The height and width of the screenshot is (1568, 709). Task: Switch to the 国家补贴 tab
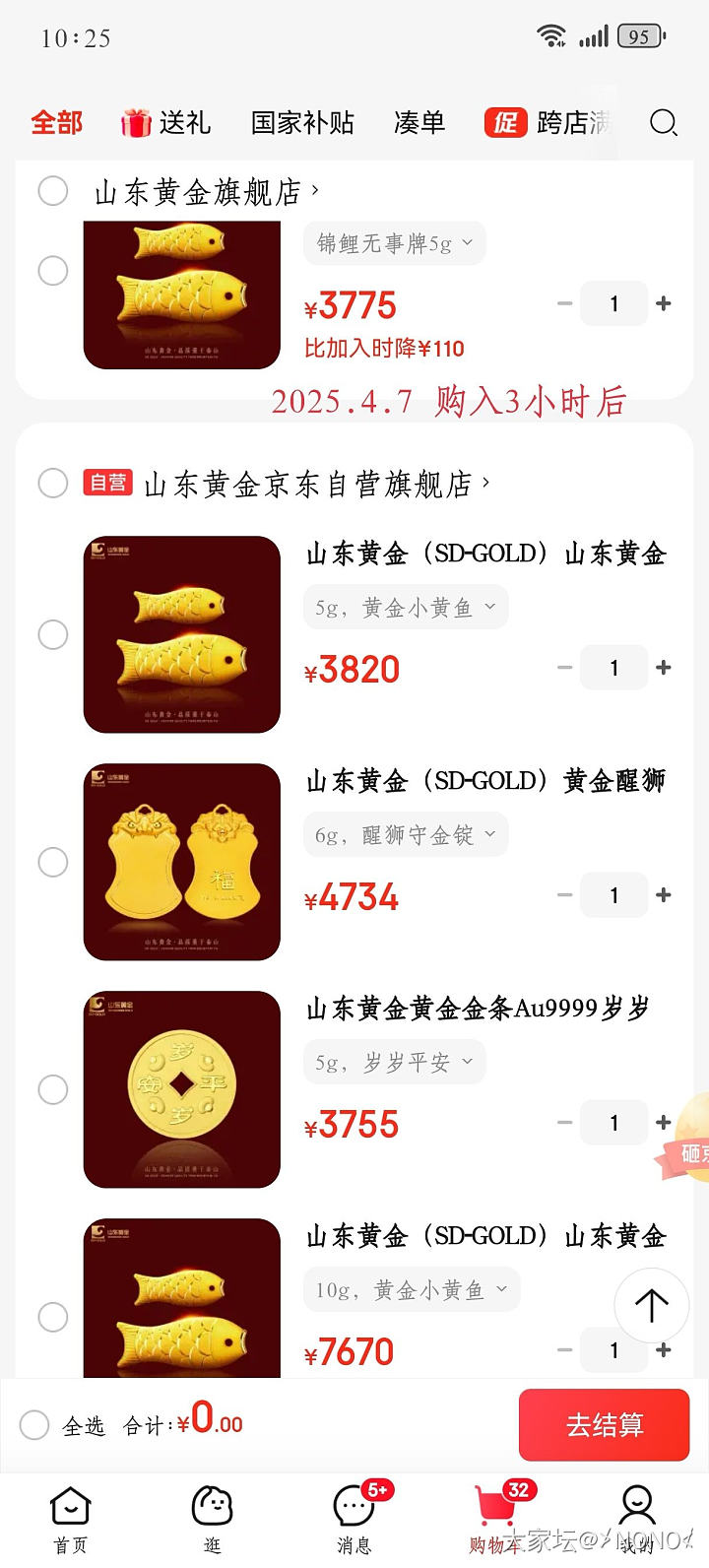(x=302, y=123)
